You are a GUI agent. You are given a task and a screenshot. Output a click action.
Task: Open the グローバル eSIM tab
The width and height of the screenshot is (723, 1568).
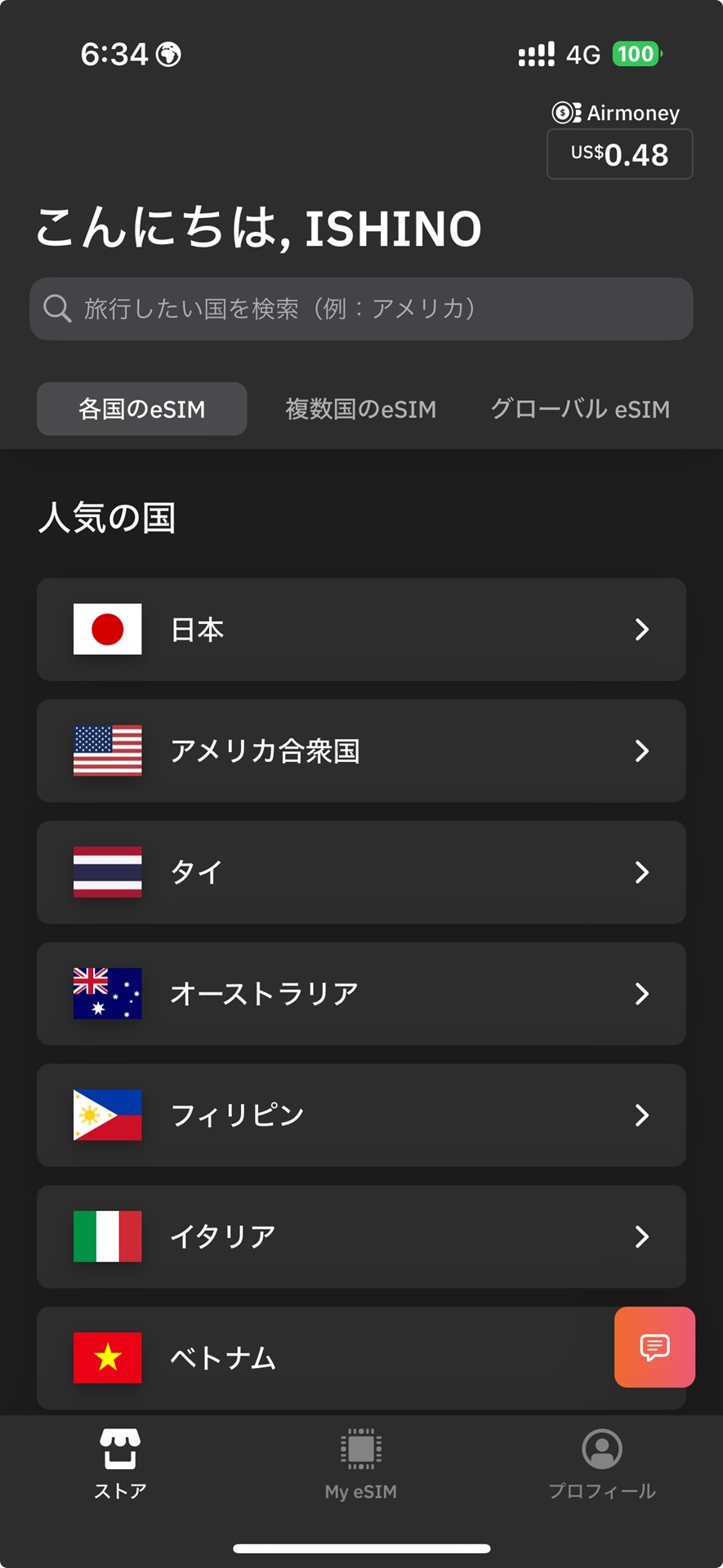(579, 408)
